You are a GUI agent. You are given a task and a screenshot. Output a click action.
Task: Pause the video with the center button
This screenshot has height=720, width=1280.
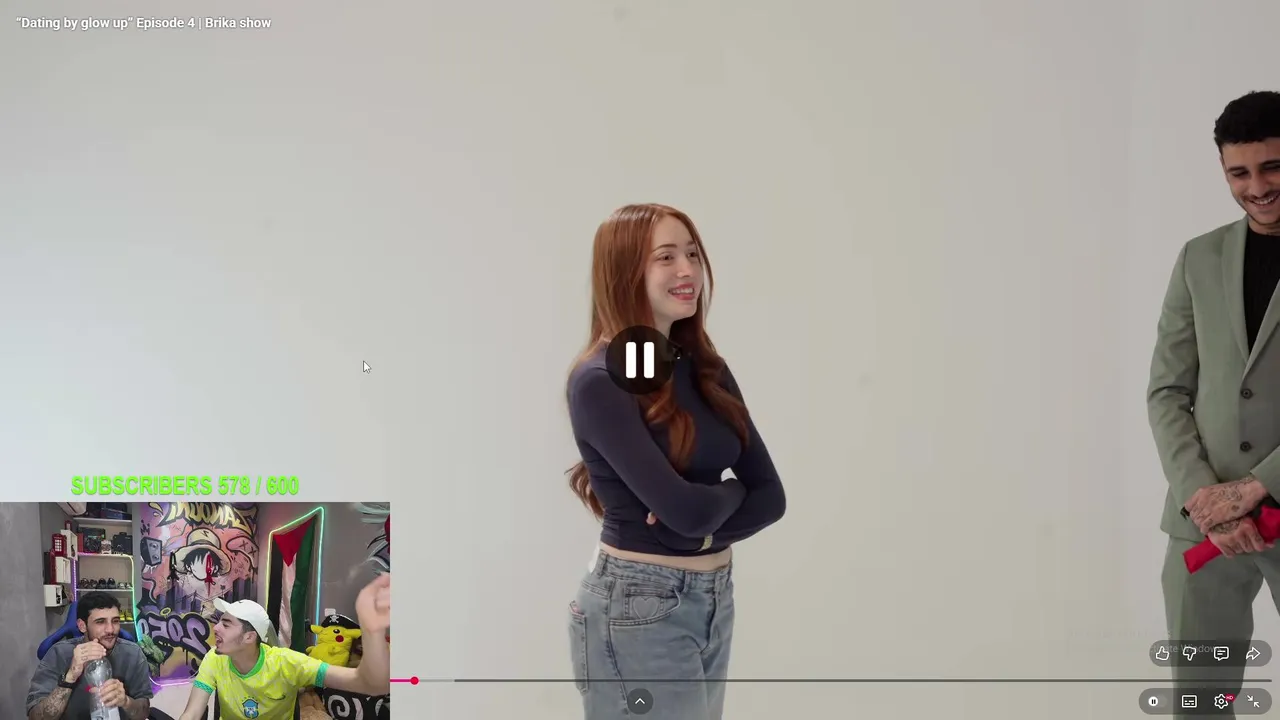640,360
